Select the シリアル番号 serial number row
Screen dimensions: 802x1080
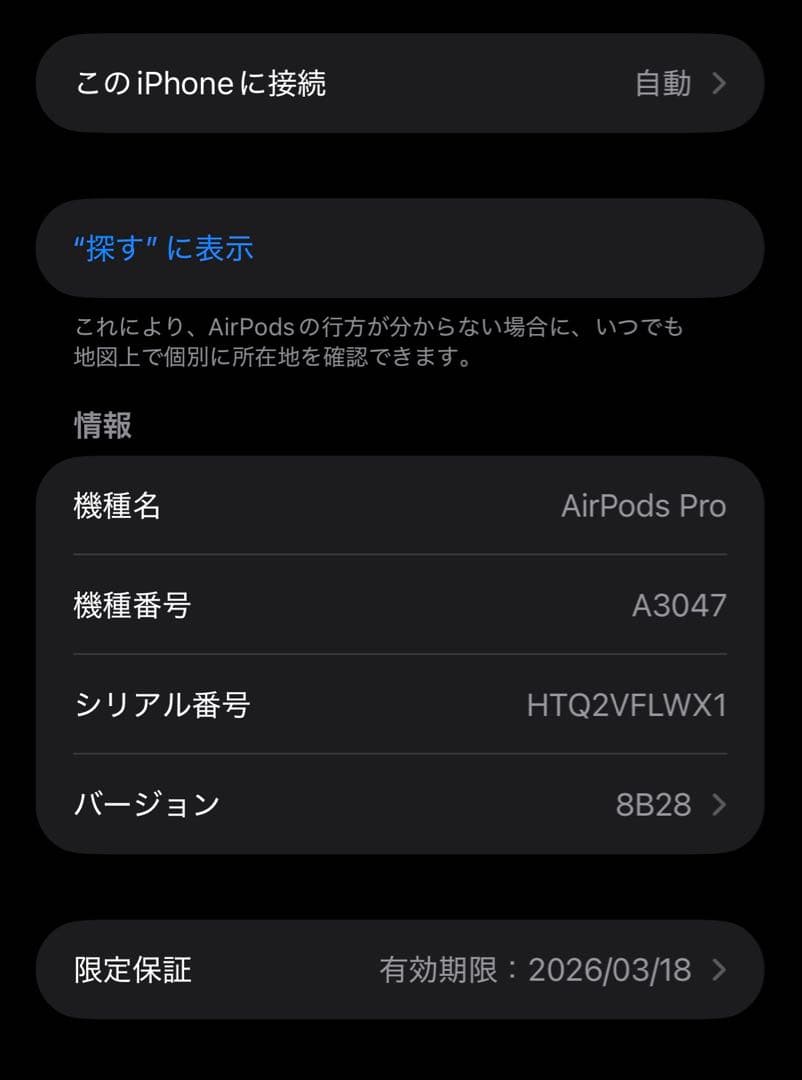coord(400,705)
